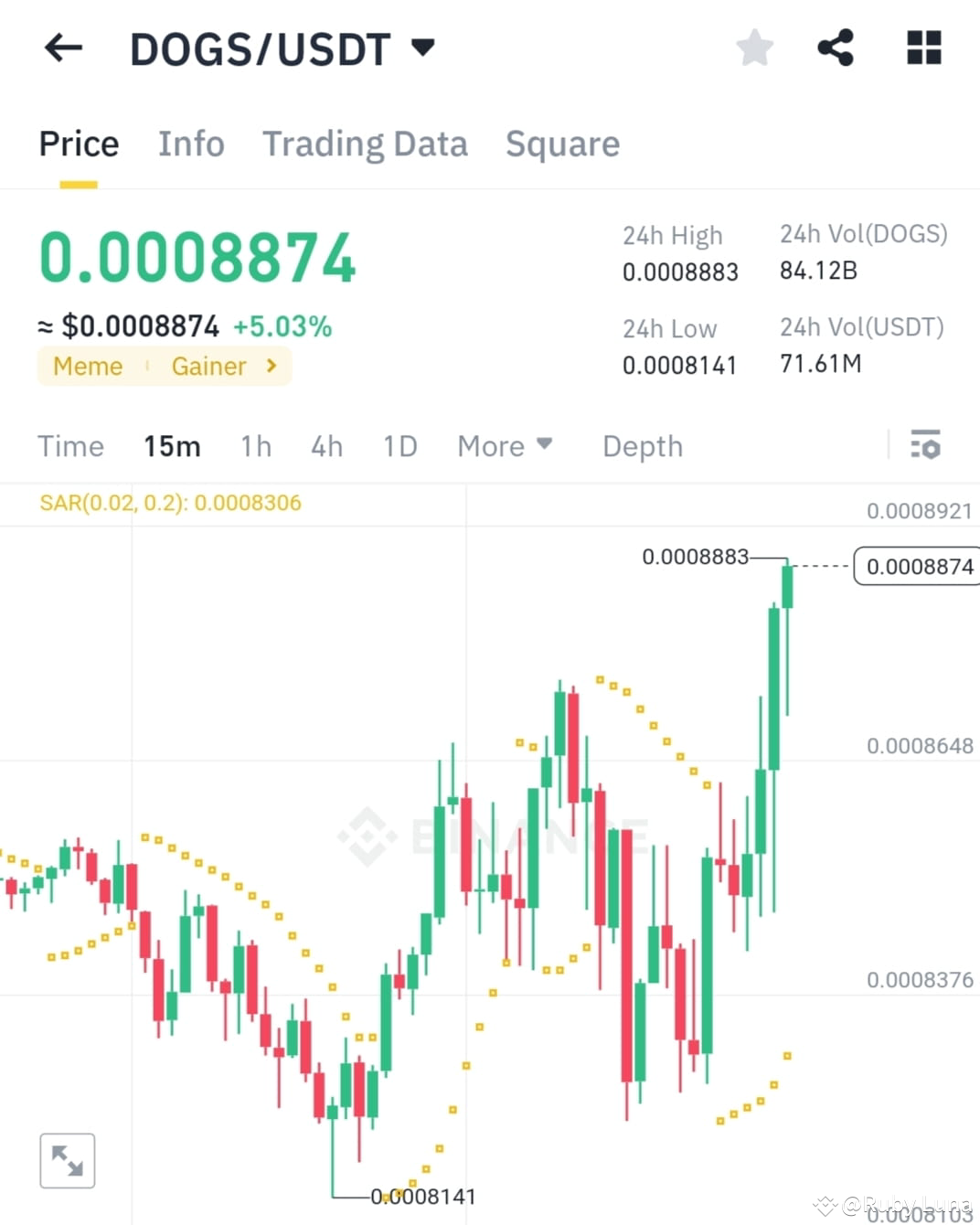The width and height of the screenshot is (980, 1225).
Task: Open the chart indicator settings icon
Action: 926,446
